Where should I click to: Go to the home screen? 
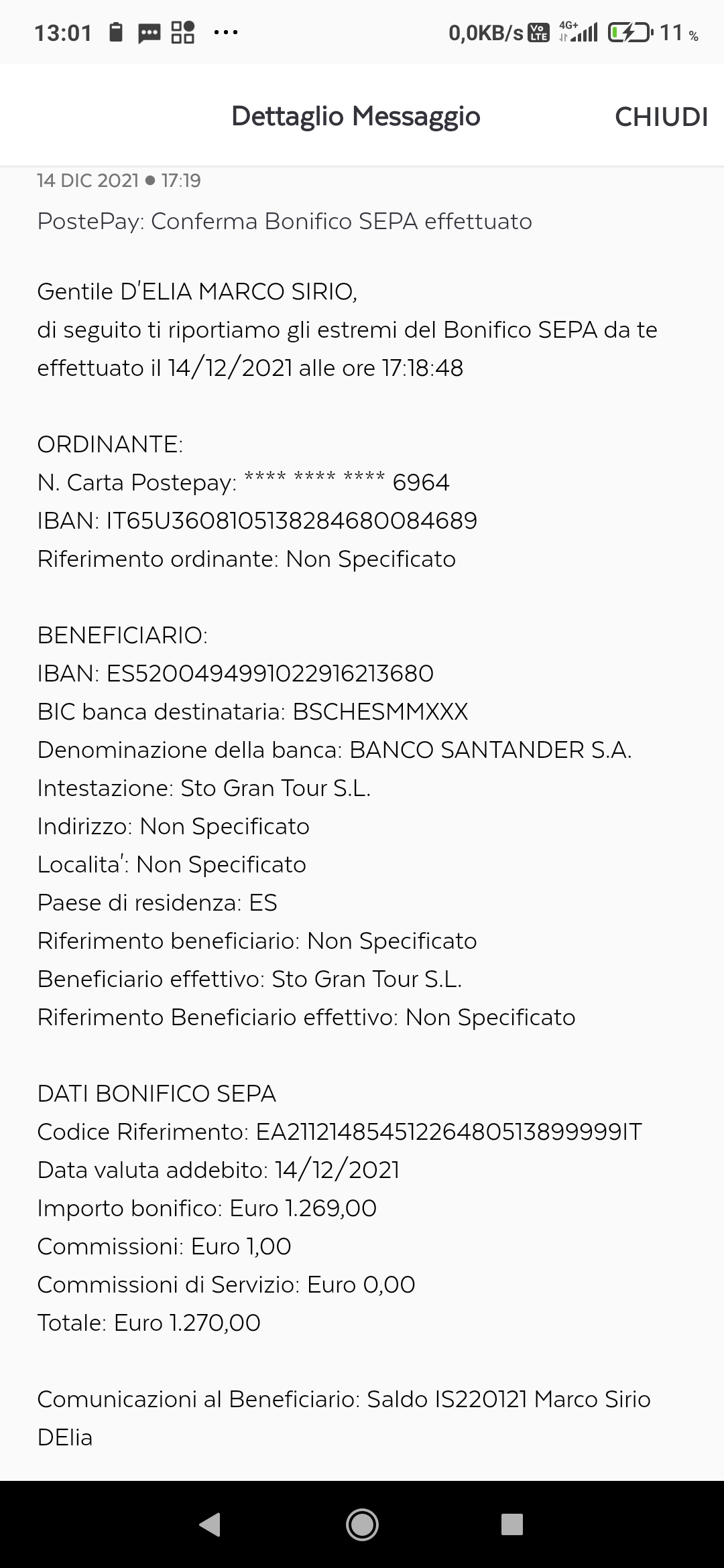362,1524
